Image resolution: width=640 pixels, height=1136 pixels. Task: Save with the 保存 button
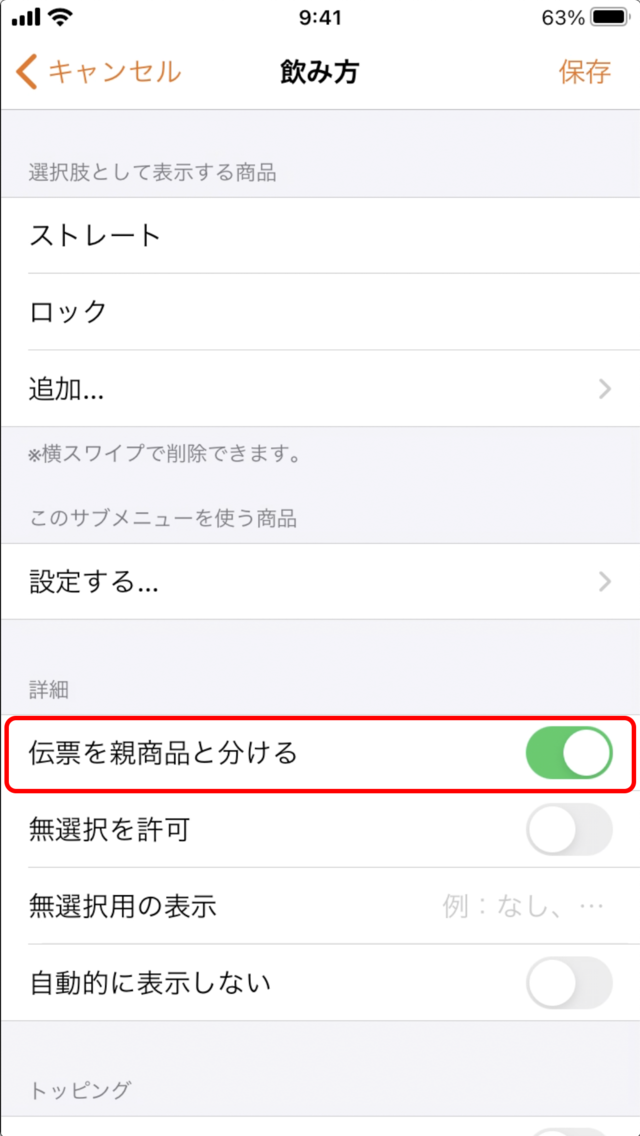click(x=584, y=72)
